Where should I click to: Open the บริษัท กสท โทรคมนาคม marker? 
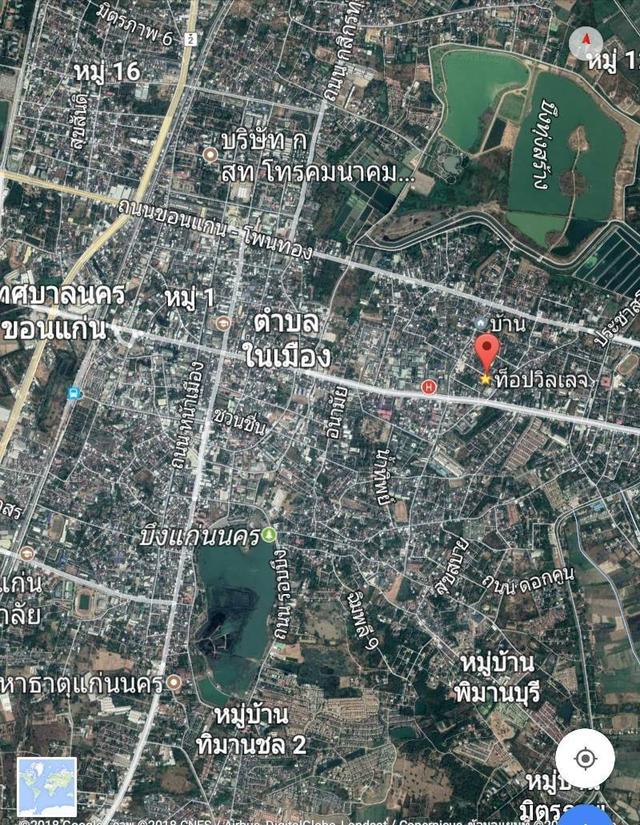[x=210, y=154]
